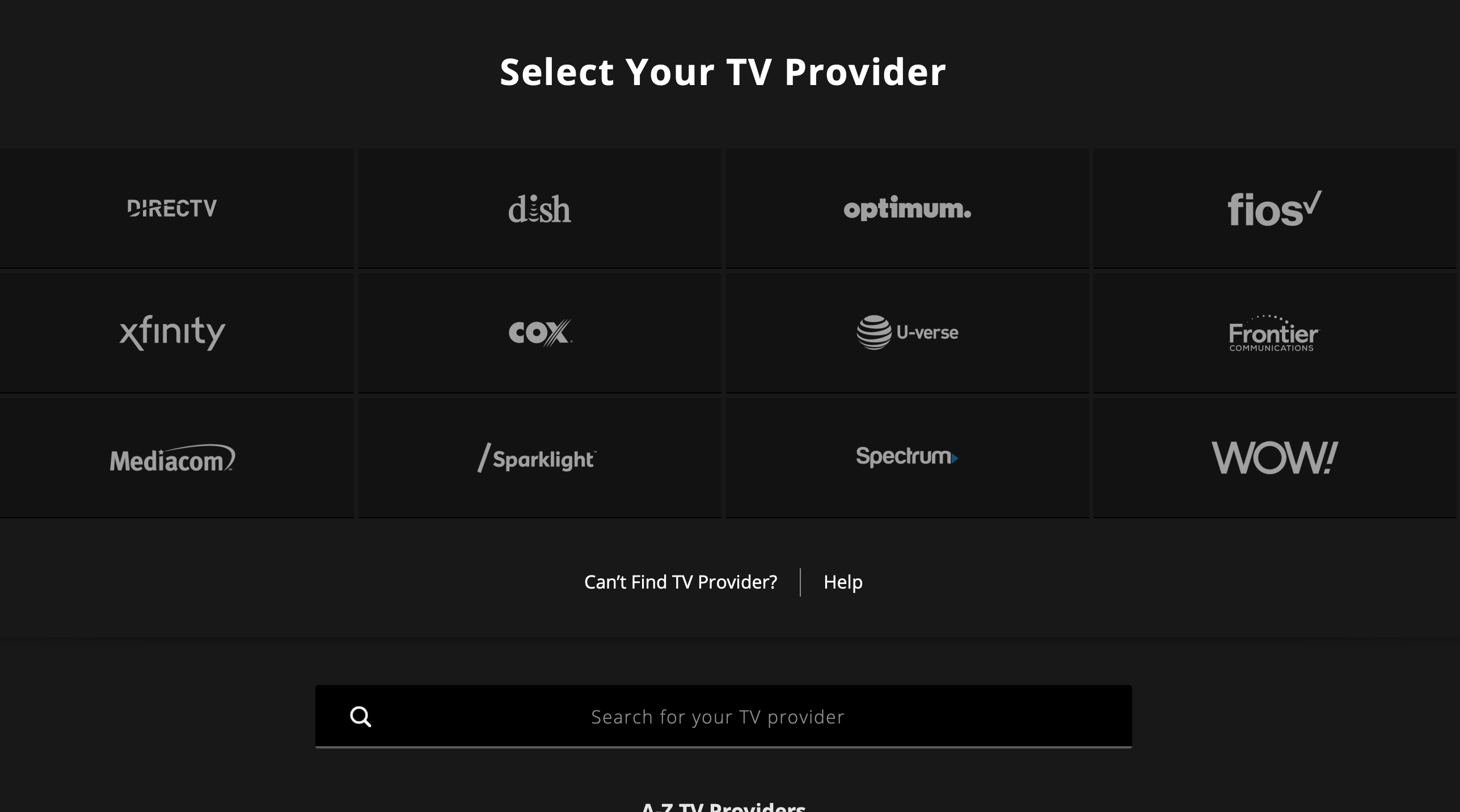
Task: Choose xfinity from the provider grid
Action: click(172, 333)
